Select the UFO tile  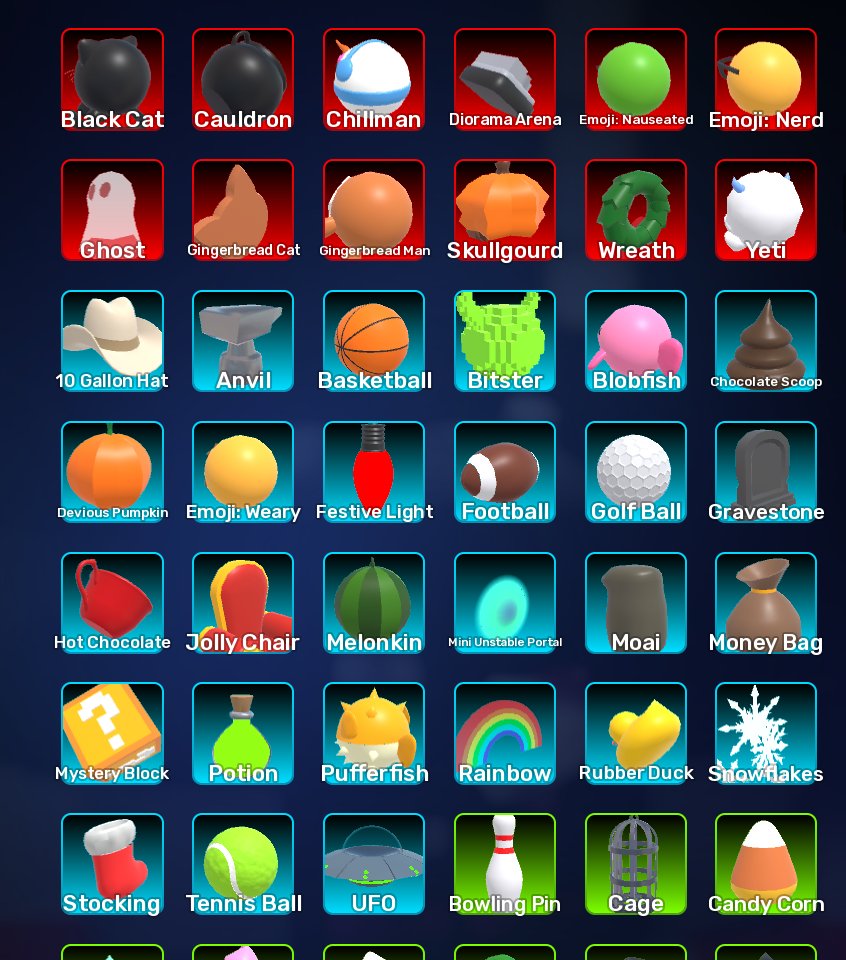(374, 864)
